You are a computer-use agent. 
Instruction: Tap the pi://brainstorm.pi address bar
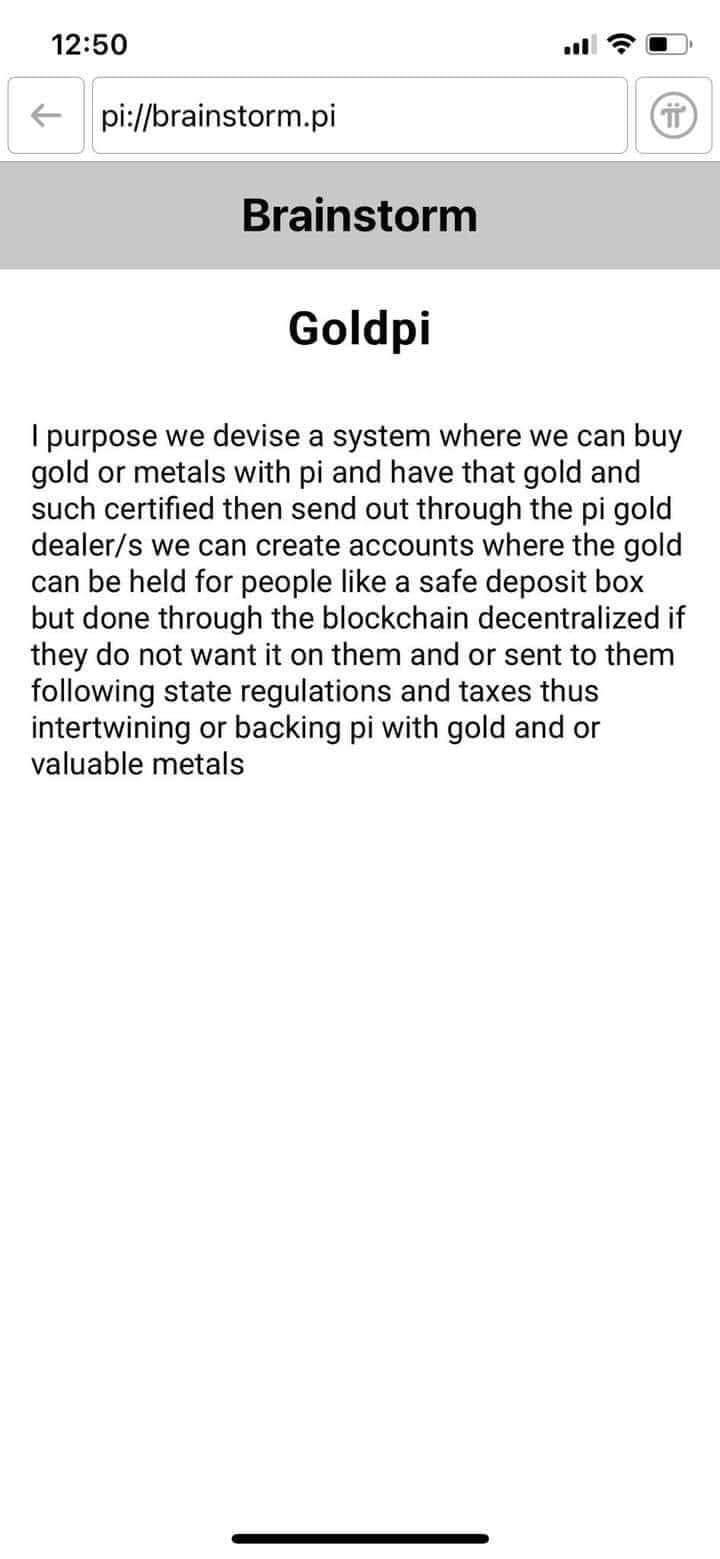(x=359, y=116)
